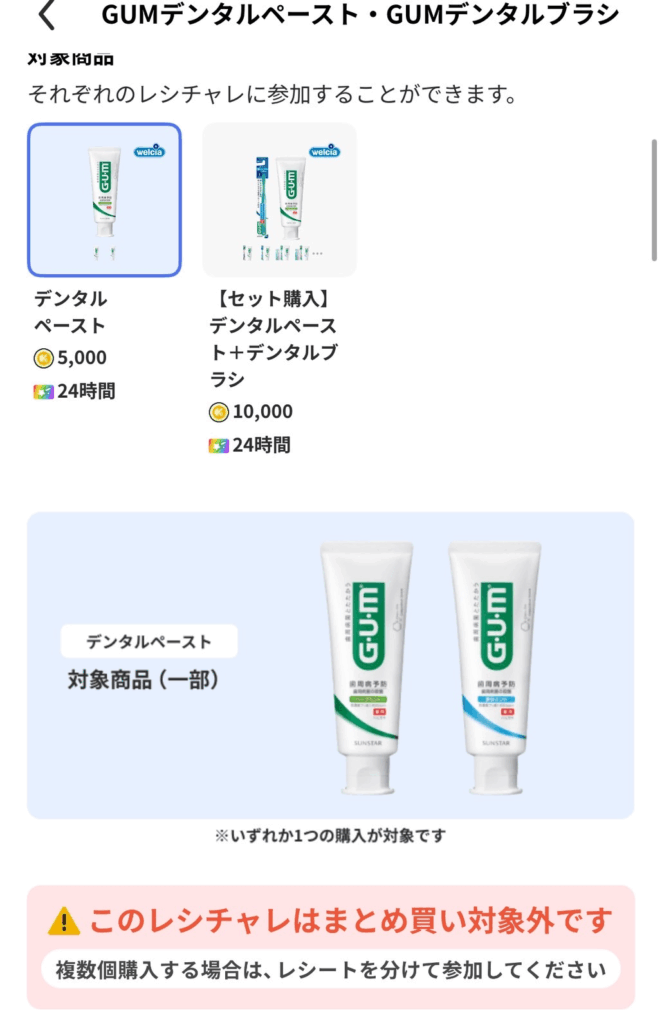The height and width of the screenshot is (1024, 662).
Task: Go back using the header arrow
Action: pyautogui.click(x=47, y=16)
